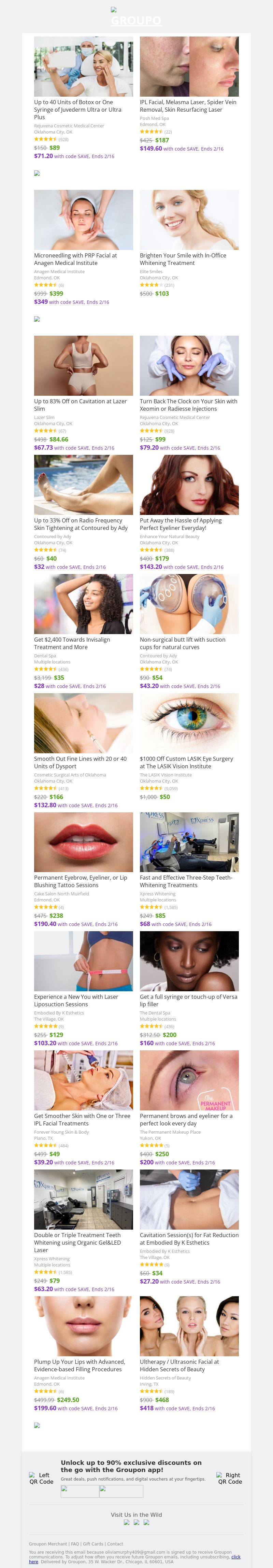Open the Cavitation at Lazer Slim deal
The image size is (273, 1568).
click(x=80, y=405)
